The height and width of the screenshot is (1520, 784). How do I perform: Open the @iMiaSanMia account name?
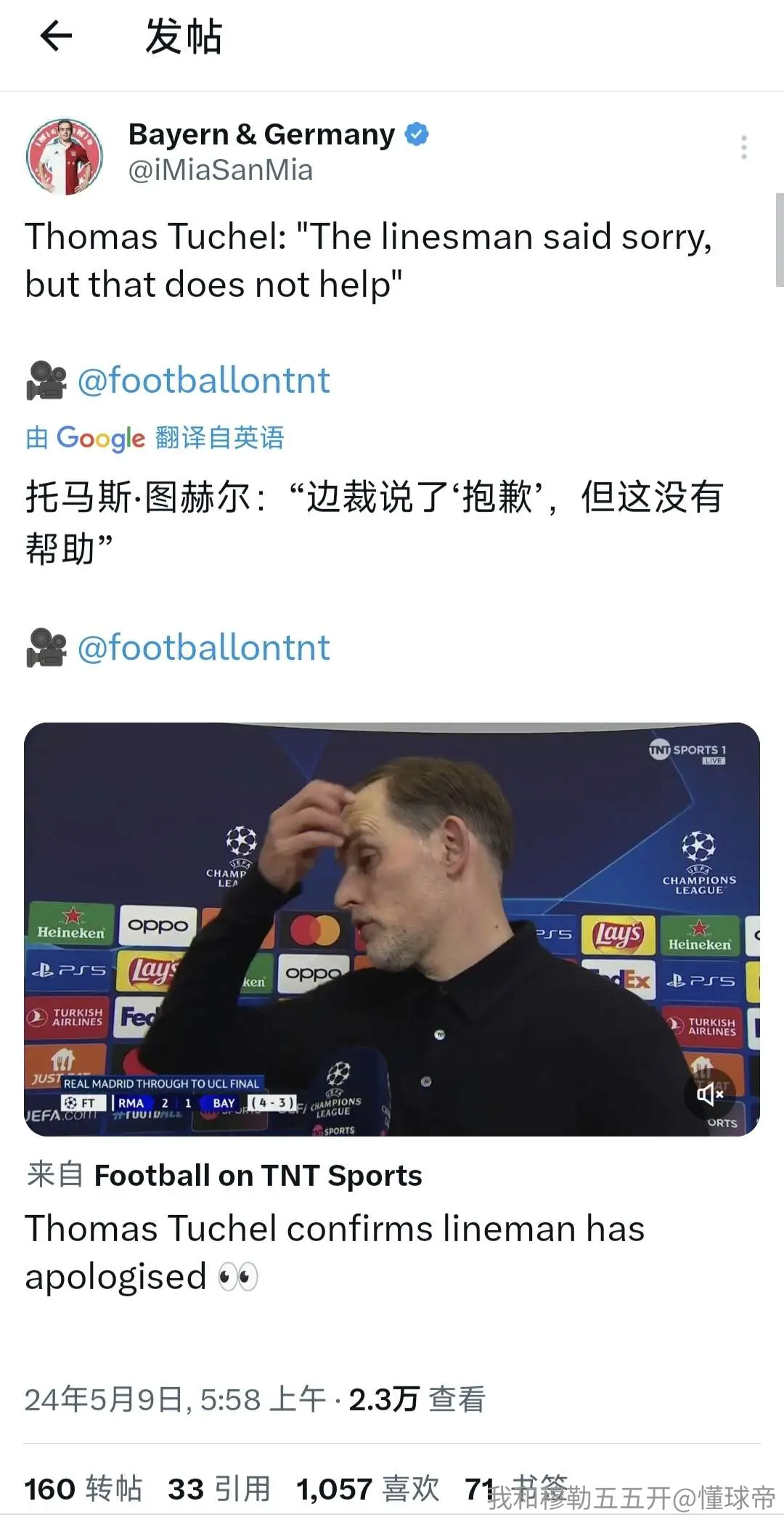tap(221, 170)
